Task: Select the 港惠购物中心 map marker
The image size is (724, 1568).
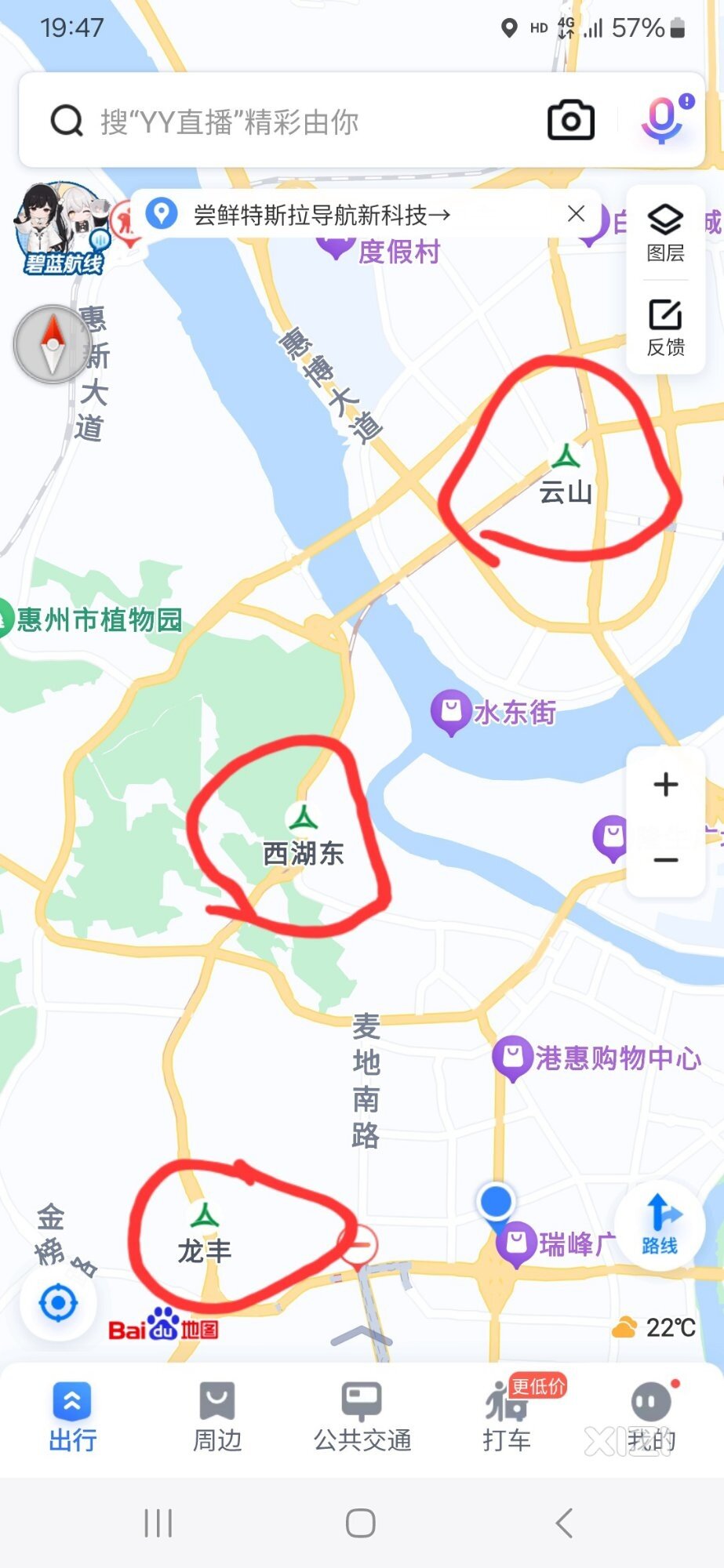Action: coord(513,1057)
